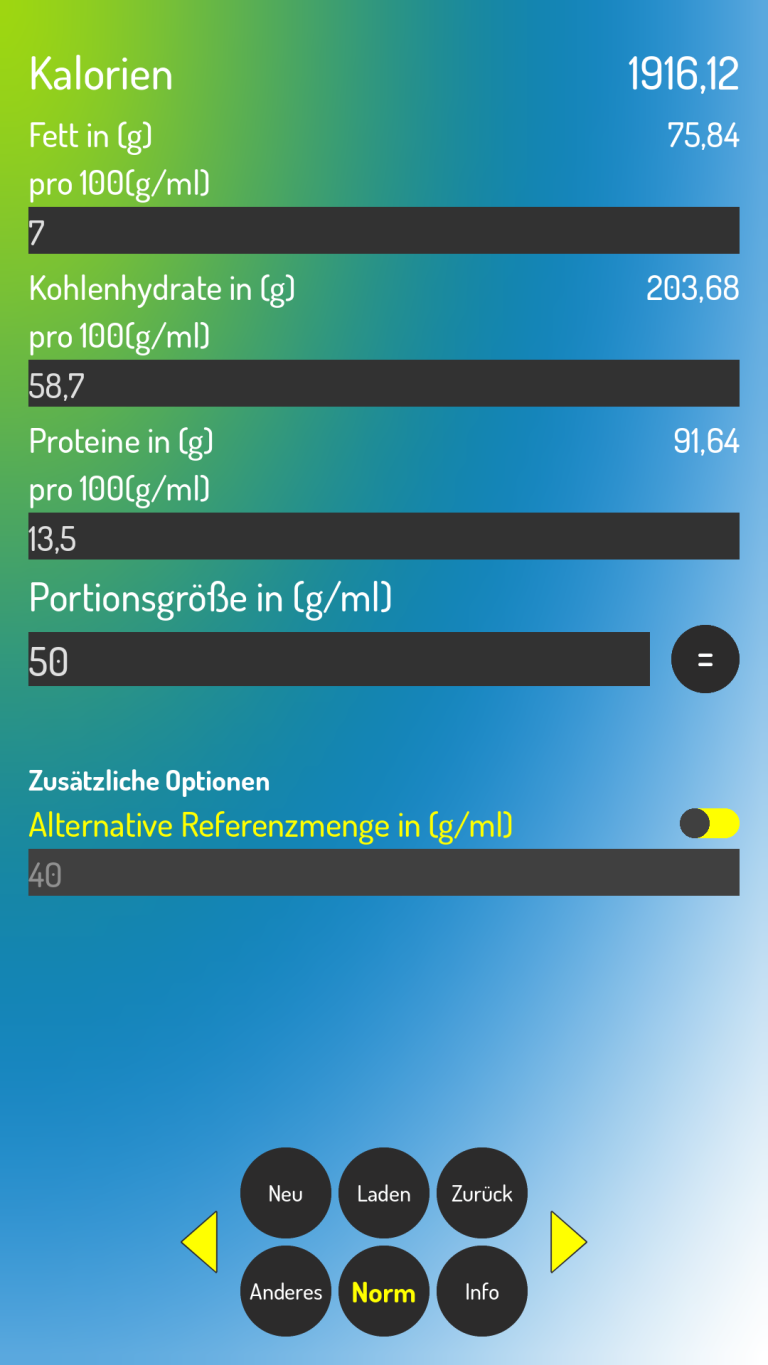This screenshot has height=1365, width=768.
Task: Open the Laden option
Action: pos(384,1193)
